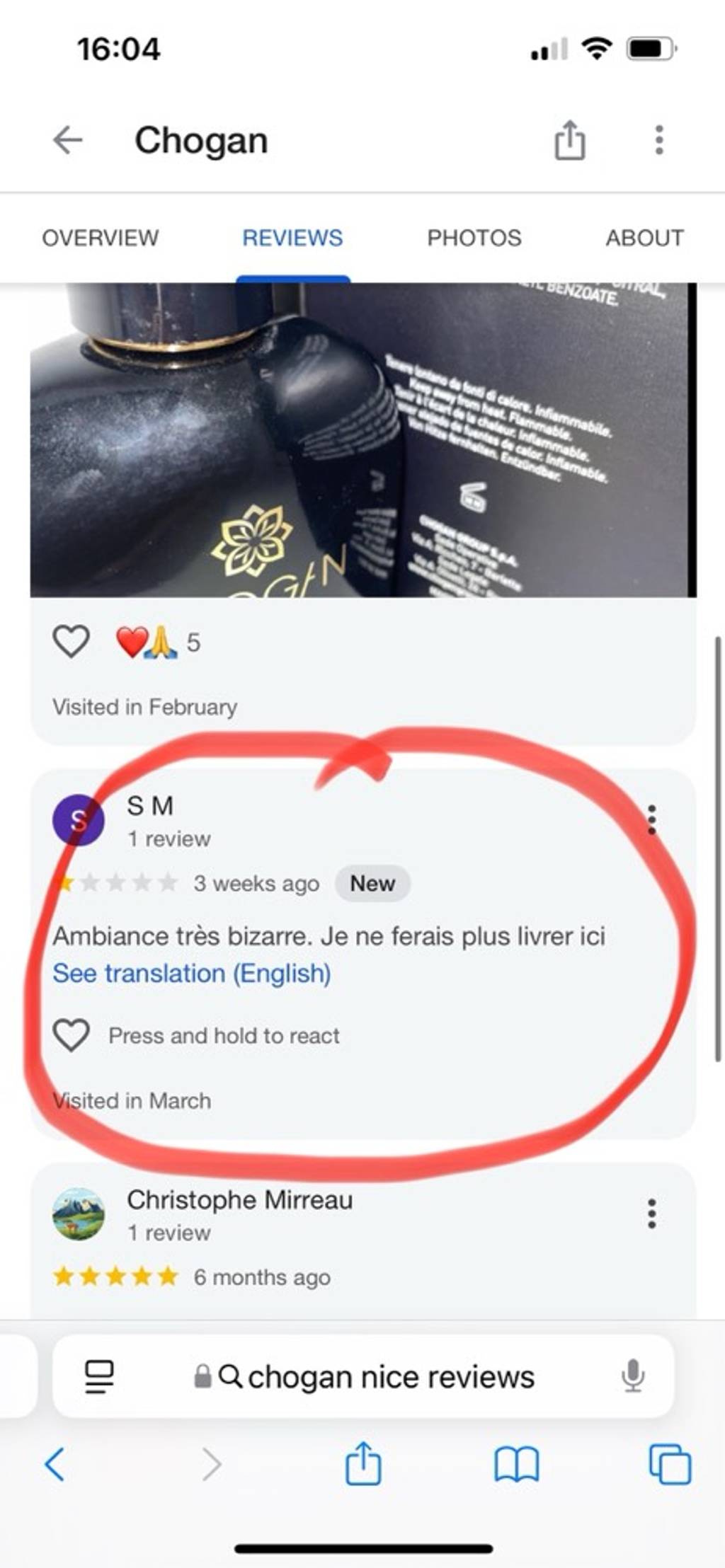
Task: Open S M's reviewer profile
Action: [79, 820]
